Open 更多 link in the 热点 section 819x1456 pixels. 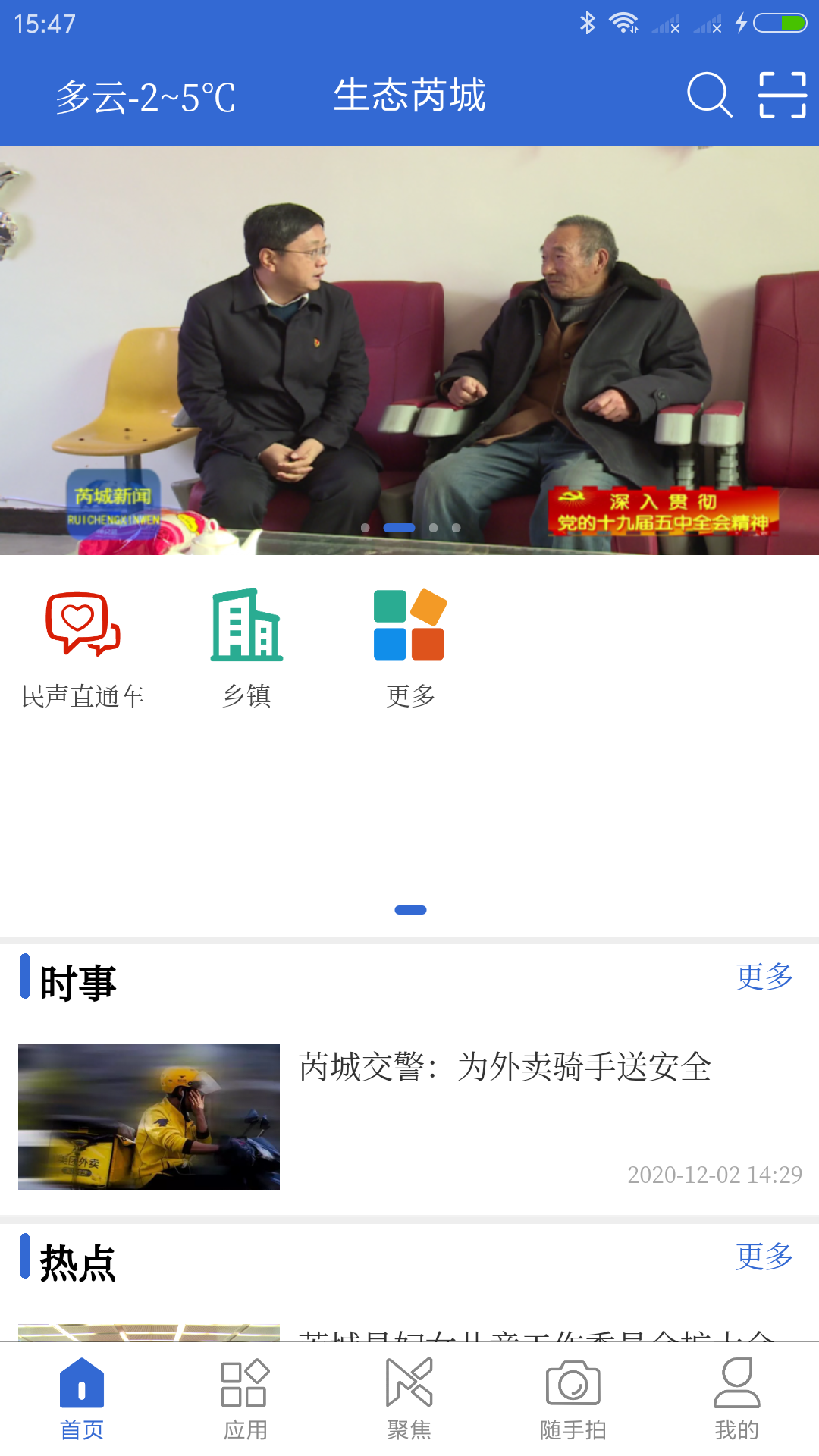coord(764,1255)
